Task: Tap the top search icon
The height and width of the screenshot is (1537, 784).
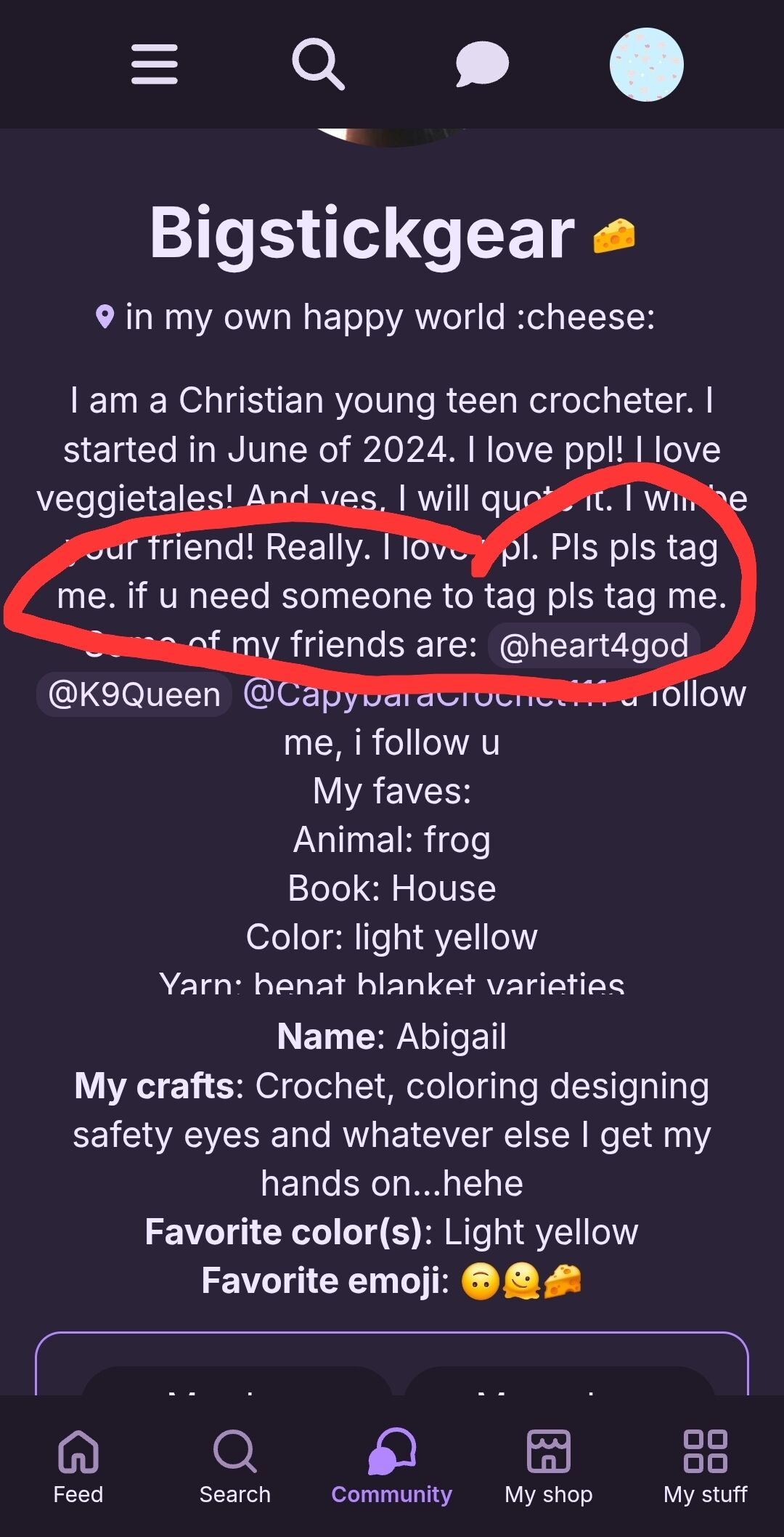Action: coord(318,64)
